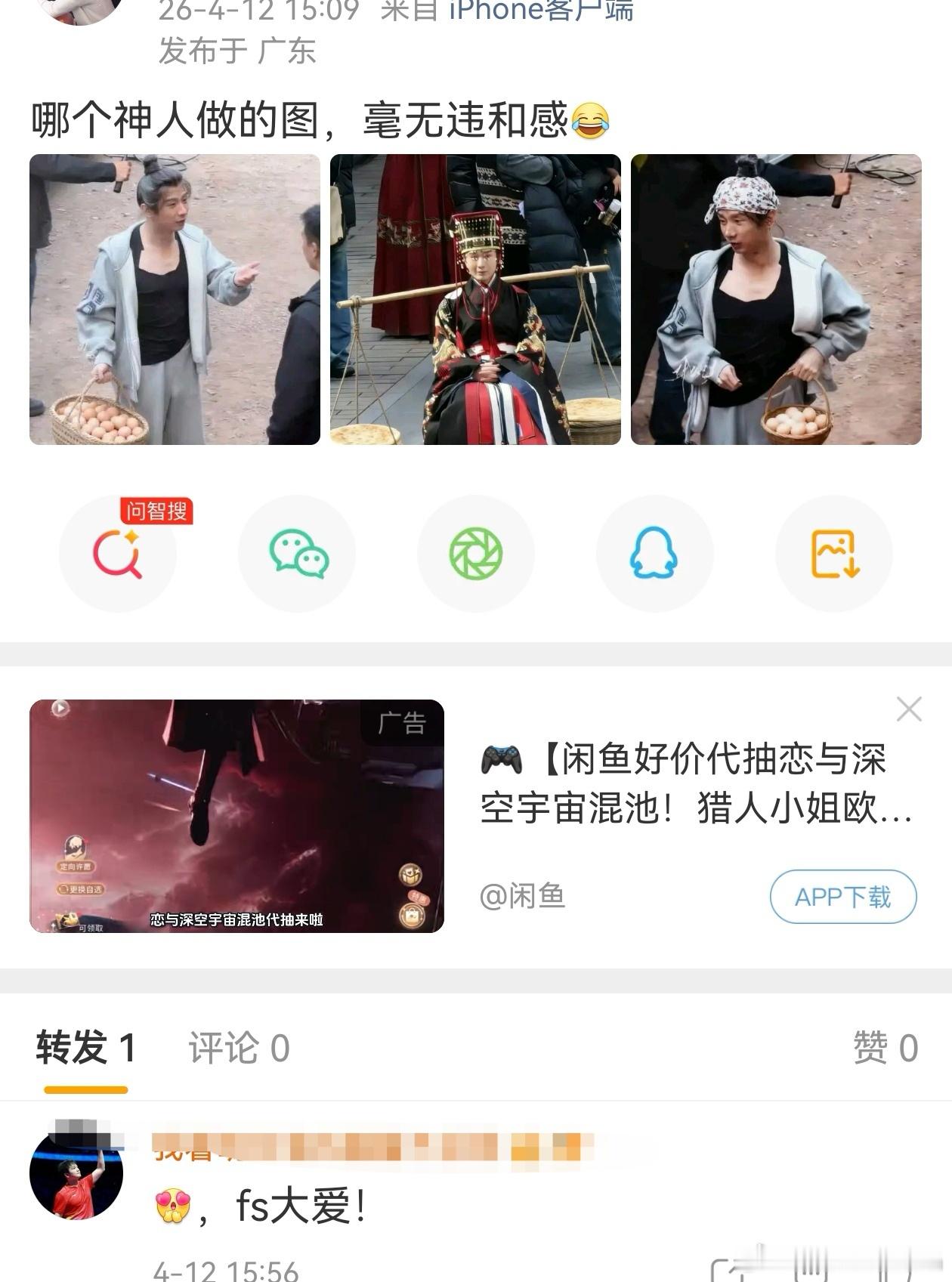Share the post to WeChat
The width and height of the screenshot is (952, 1282).
tap(296, 554)
